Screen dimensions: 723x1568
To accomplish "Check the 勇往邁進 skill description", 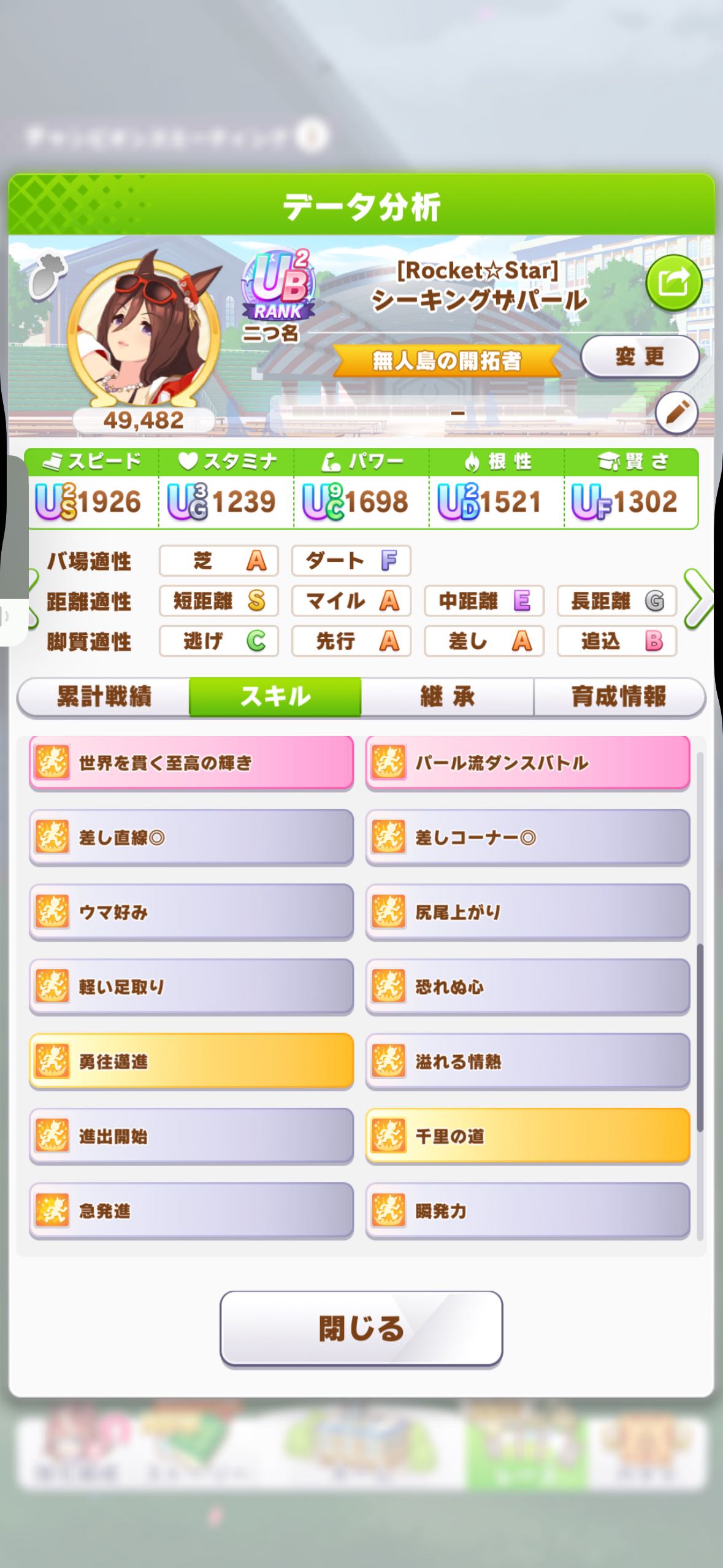I will pos(191,1062).
